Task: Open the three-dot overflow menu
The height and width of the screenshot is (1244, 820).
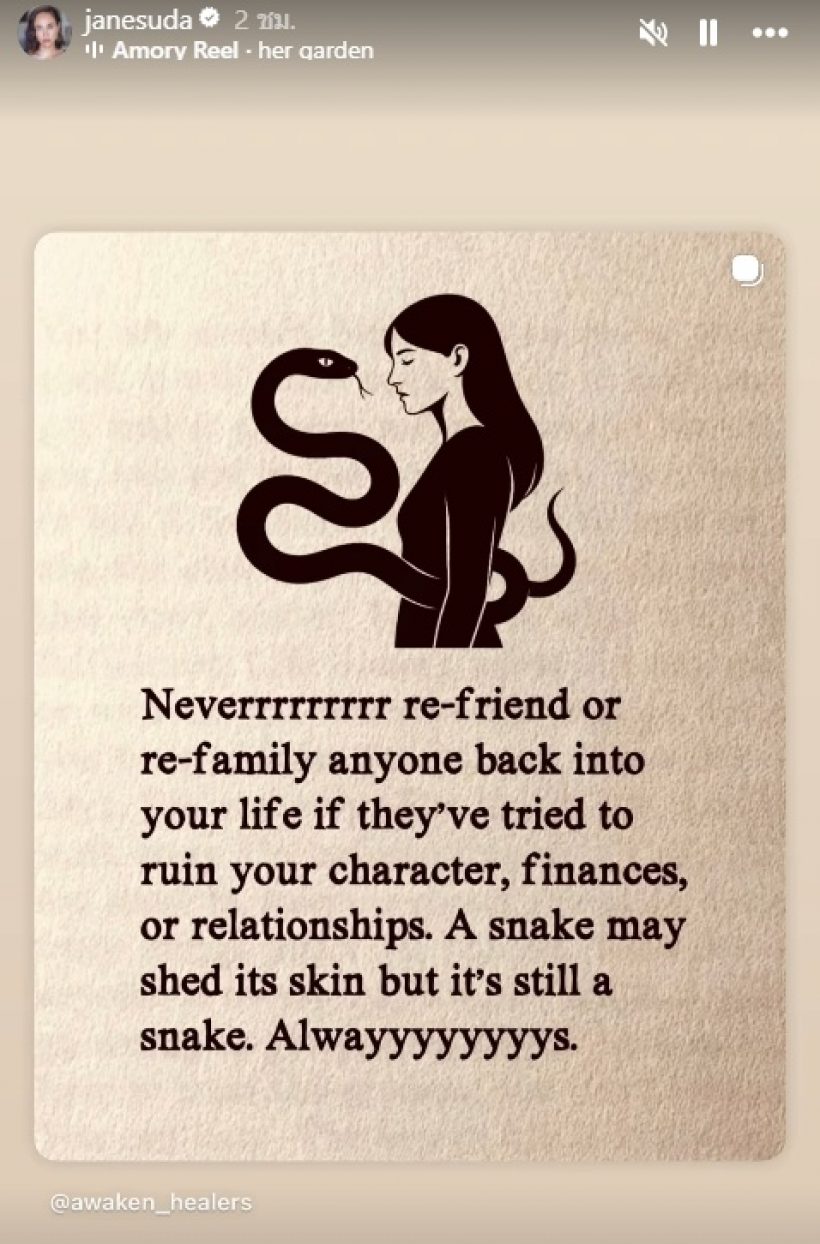Action: click(x=769, y=33)
